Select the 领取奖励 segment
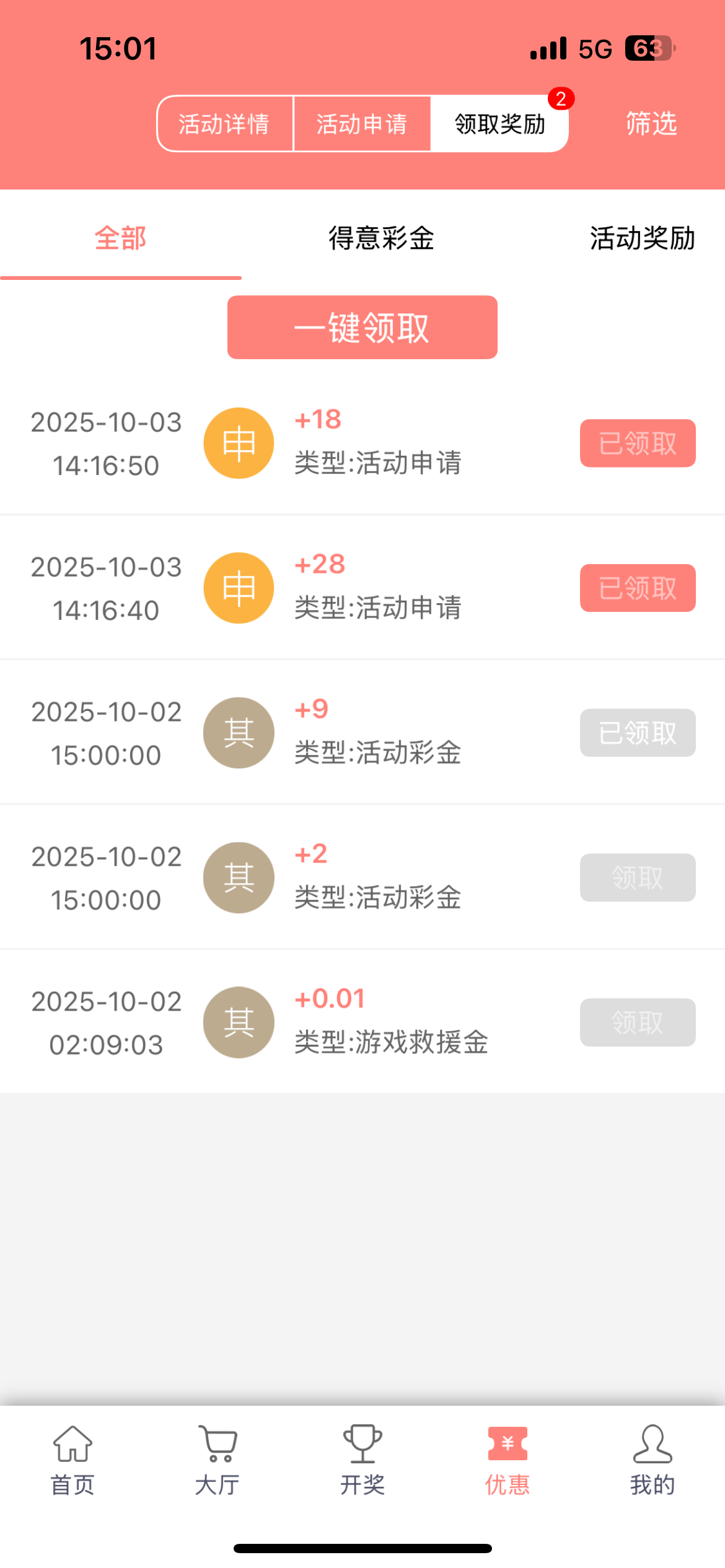The height and width of the screenshot is (1568, 725). click(x=499, y=124)
